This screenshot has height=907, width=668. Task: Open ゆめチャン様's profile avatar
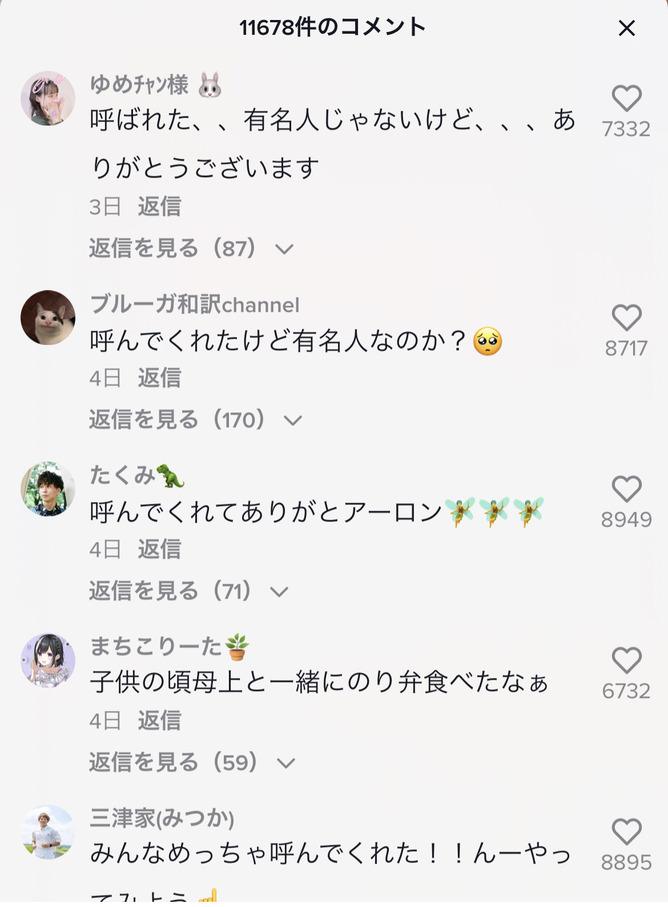pos(48,98)
